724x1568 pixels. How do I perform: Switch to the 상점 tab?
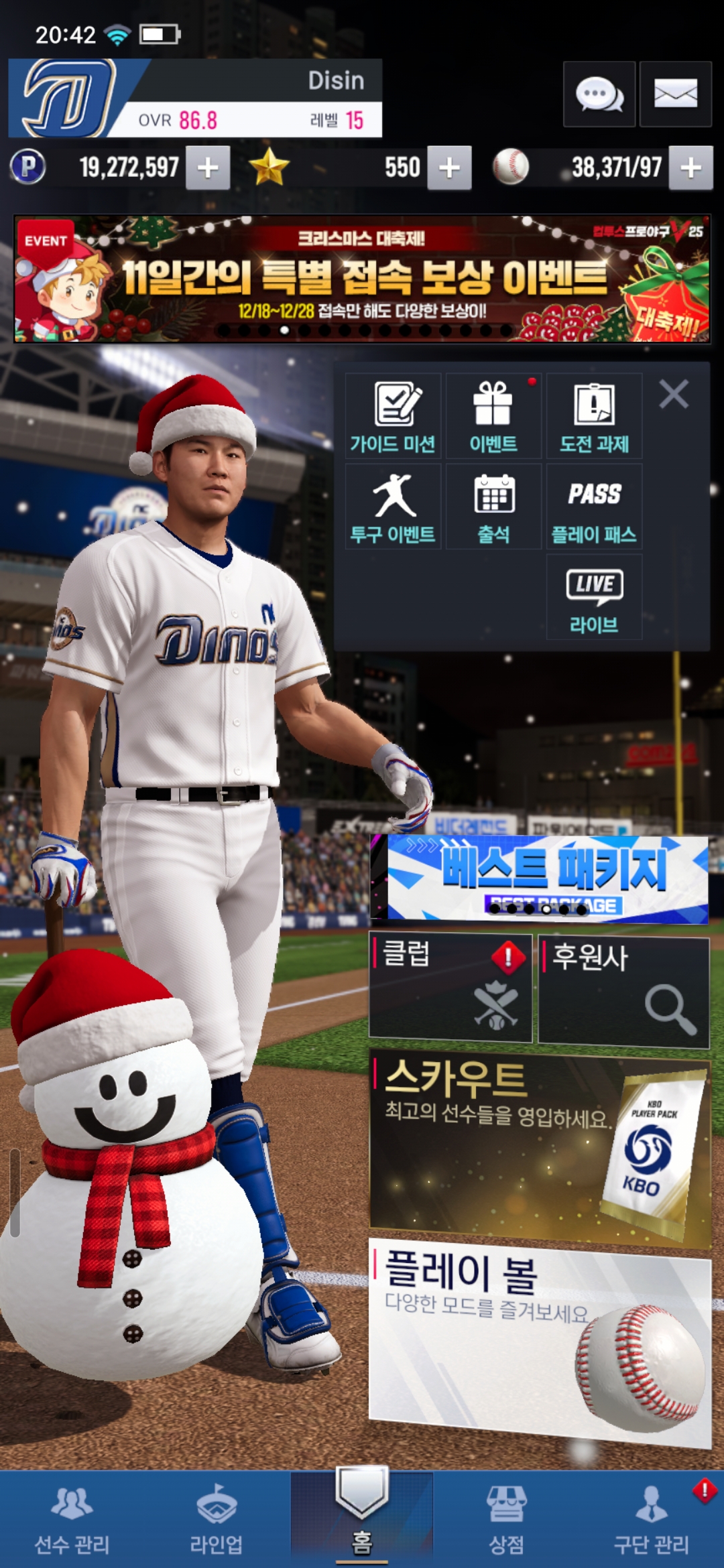click(x=506, y=1520)
